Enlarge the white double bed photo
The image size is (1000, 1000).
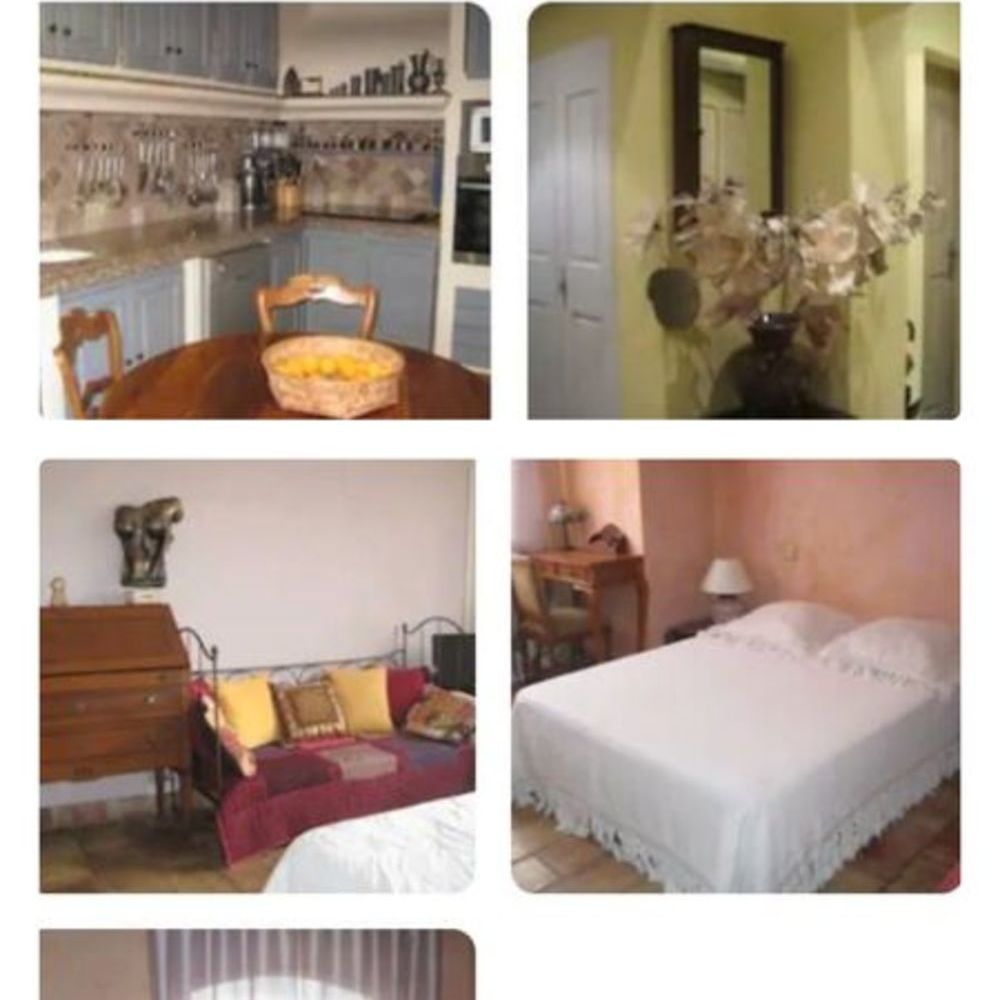click(736, 675)
